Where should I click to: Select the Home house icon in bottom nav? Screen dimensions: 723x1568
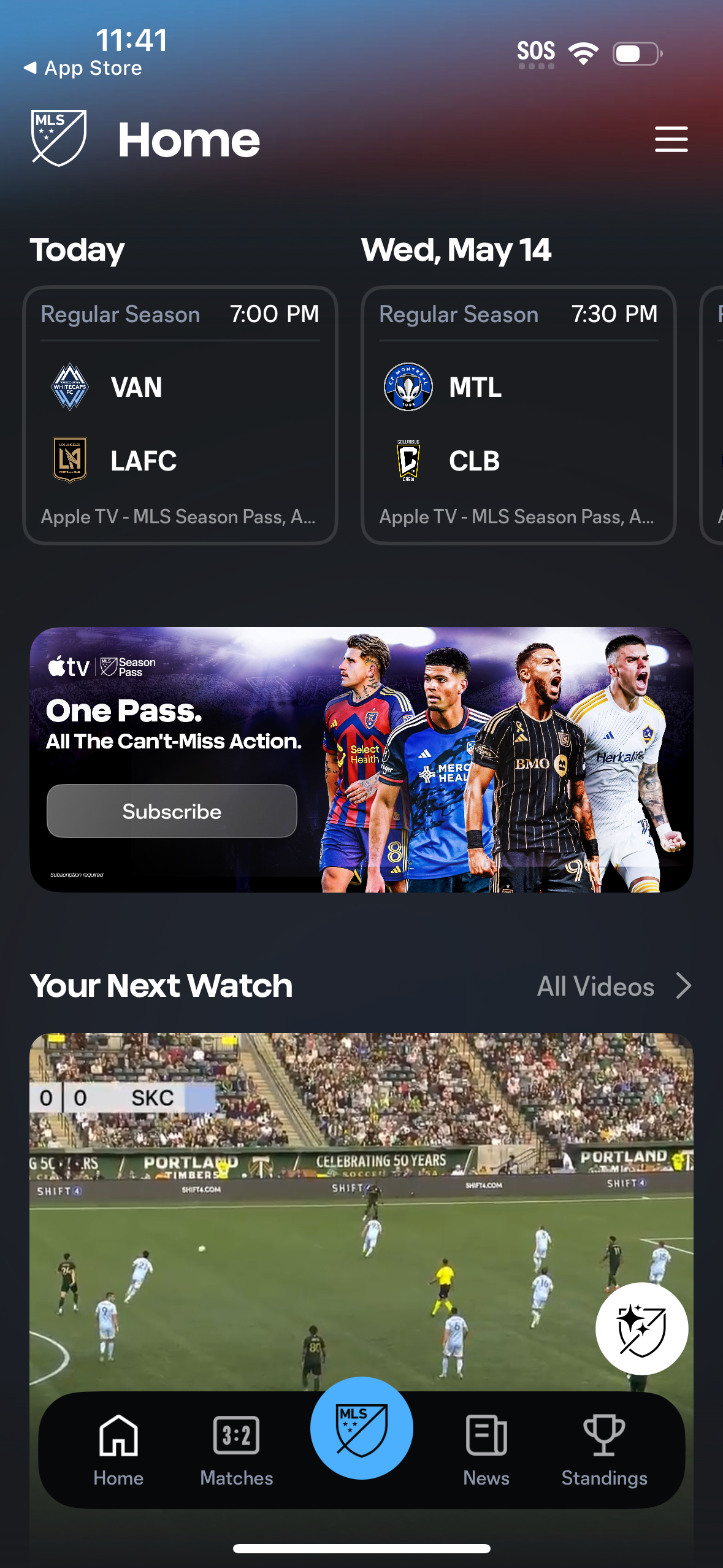coord(118,1435)
